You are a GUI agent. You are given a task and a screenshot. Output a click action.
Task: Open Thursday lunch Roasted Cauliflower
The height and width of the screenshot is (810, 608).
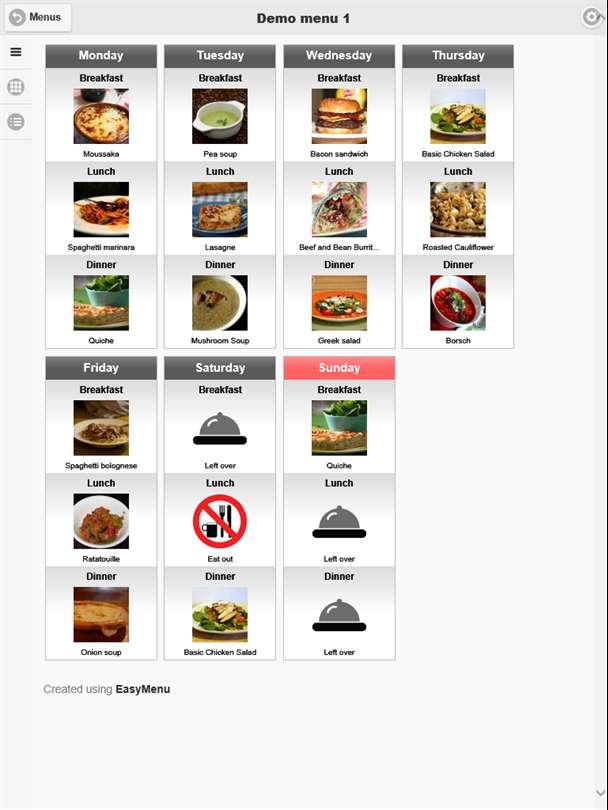pyautogui.click(x=458, y=209)
